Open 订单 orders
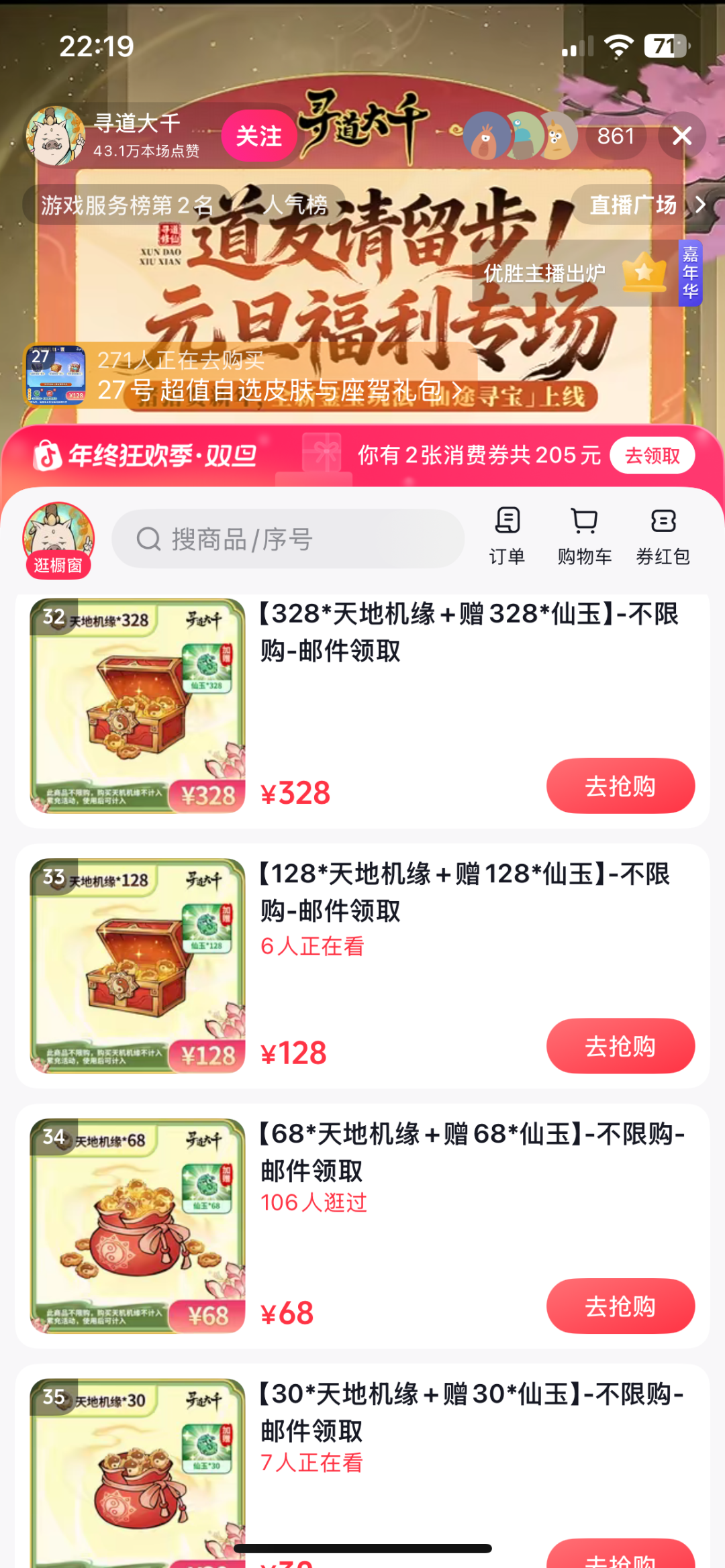 pos(507,537)
